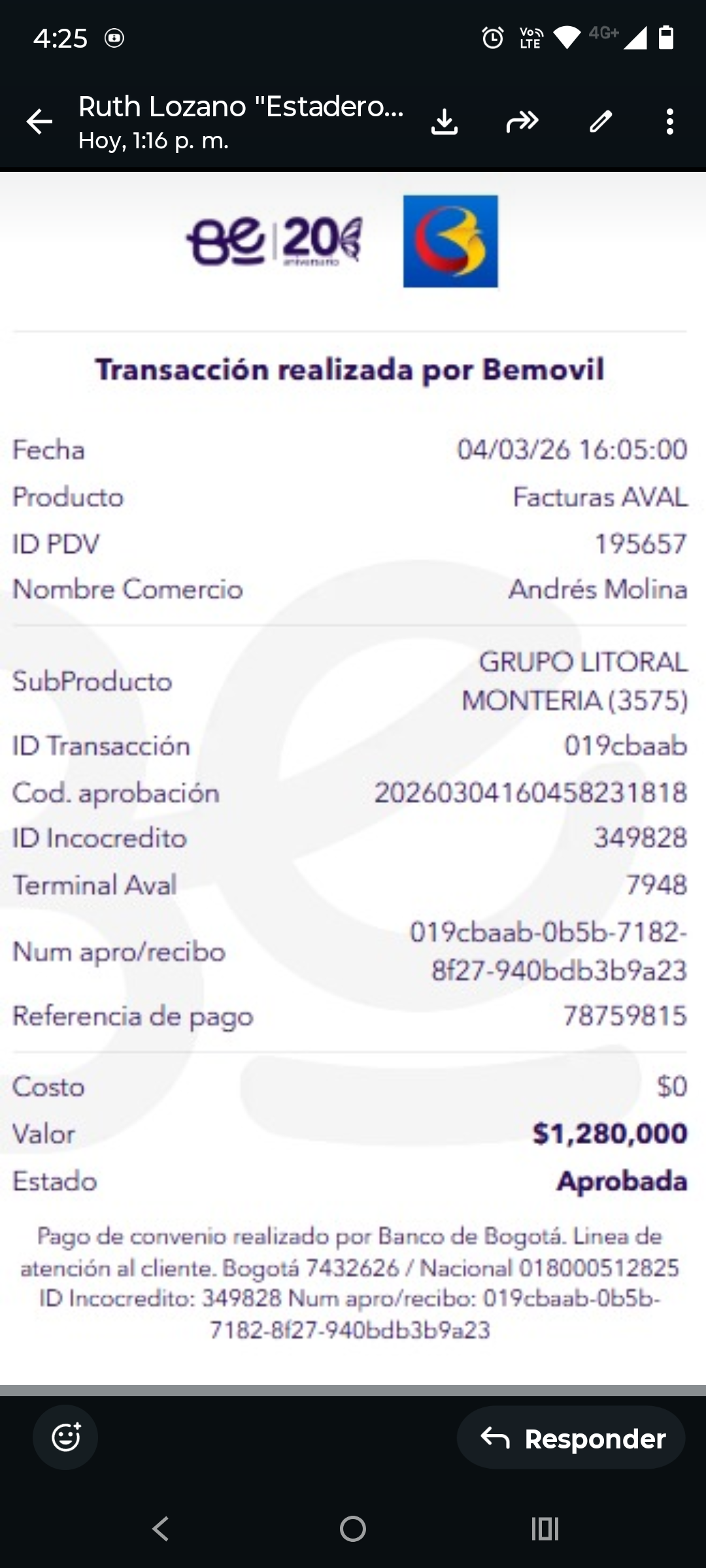This screenshot has width=706, height=1568.
Task: Open the three-dot overflow menu
Action: (x=669, y=122)
